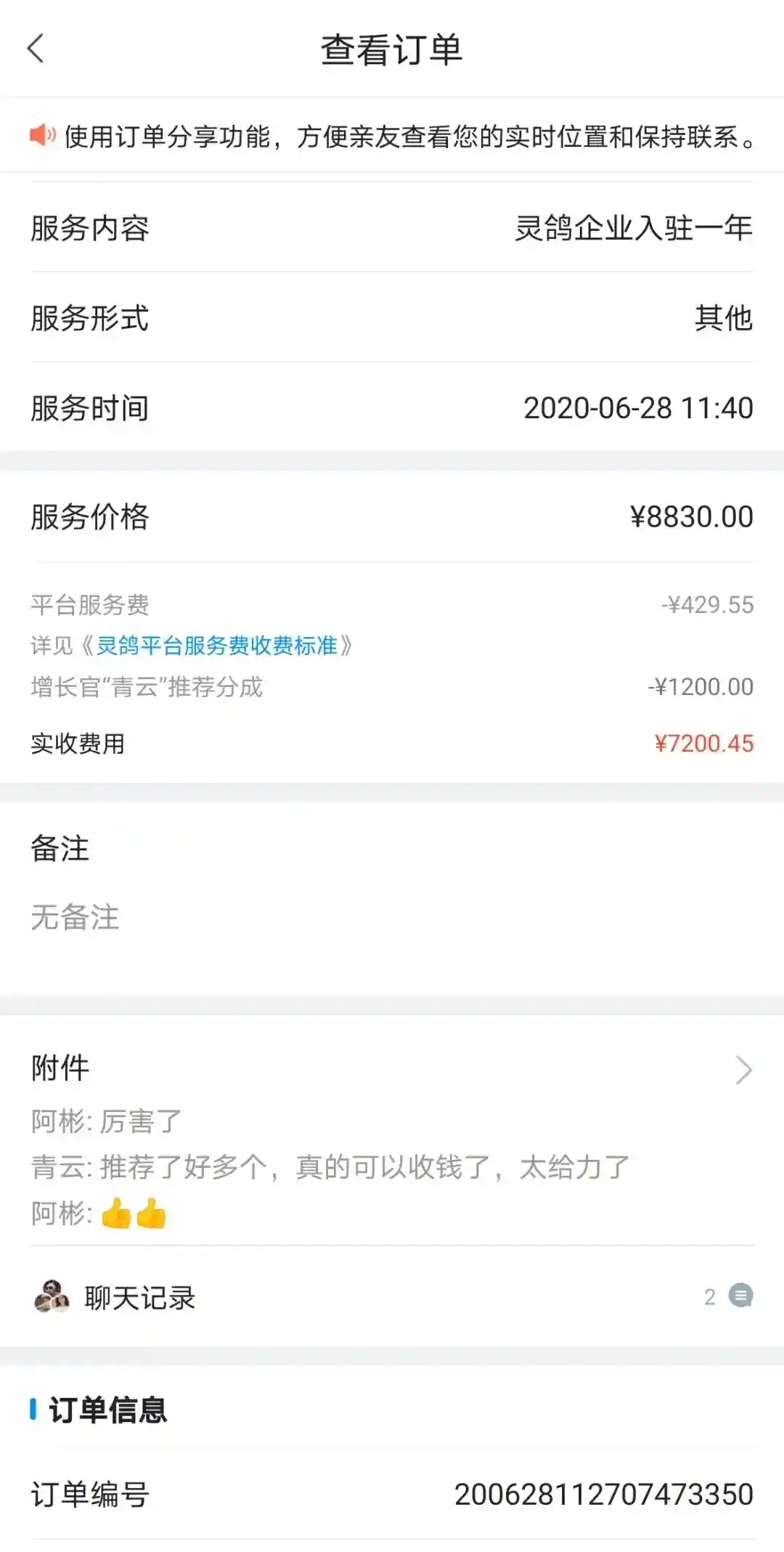Open the 聊天记录 chat history row

point(392,1297)
